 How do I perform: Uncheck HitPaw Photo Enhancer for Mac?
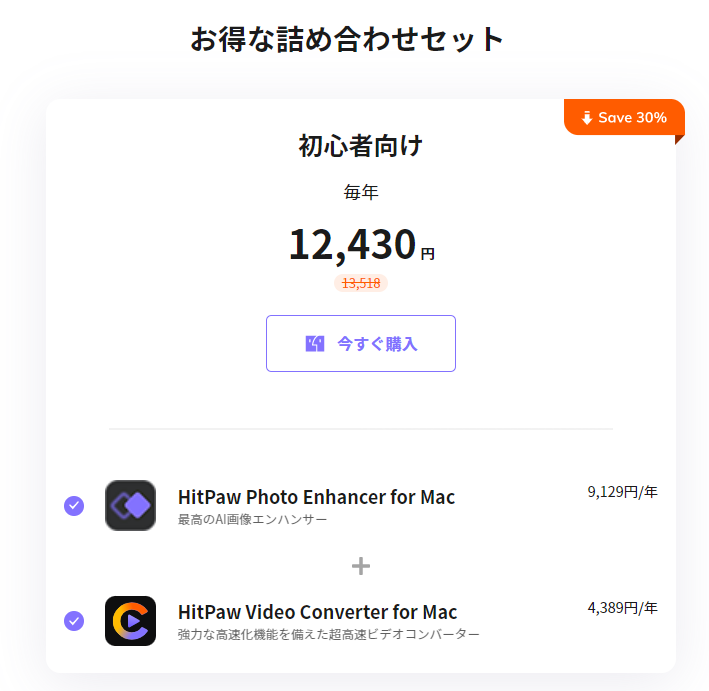[x=74, y=506]
